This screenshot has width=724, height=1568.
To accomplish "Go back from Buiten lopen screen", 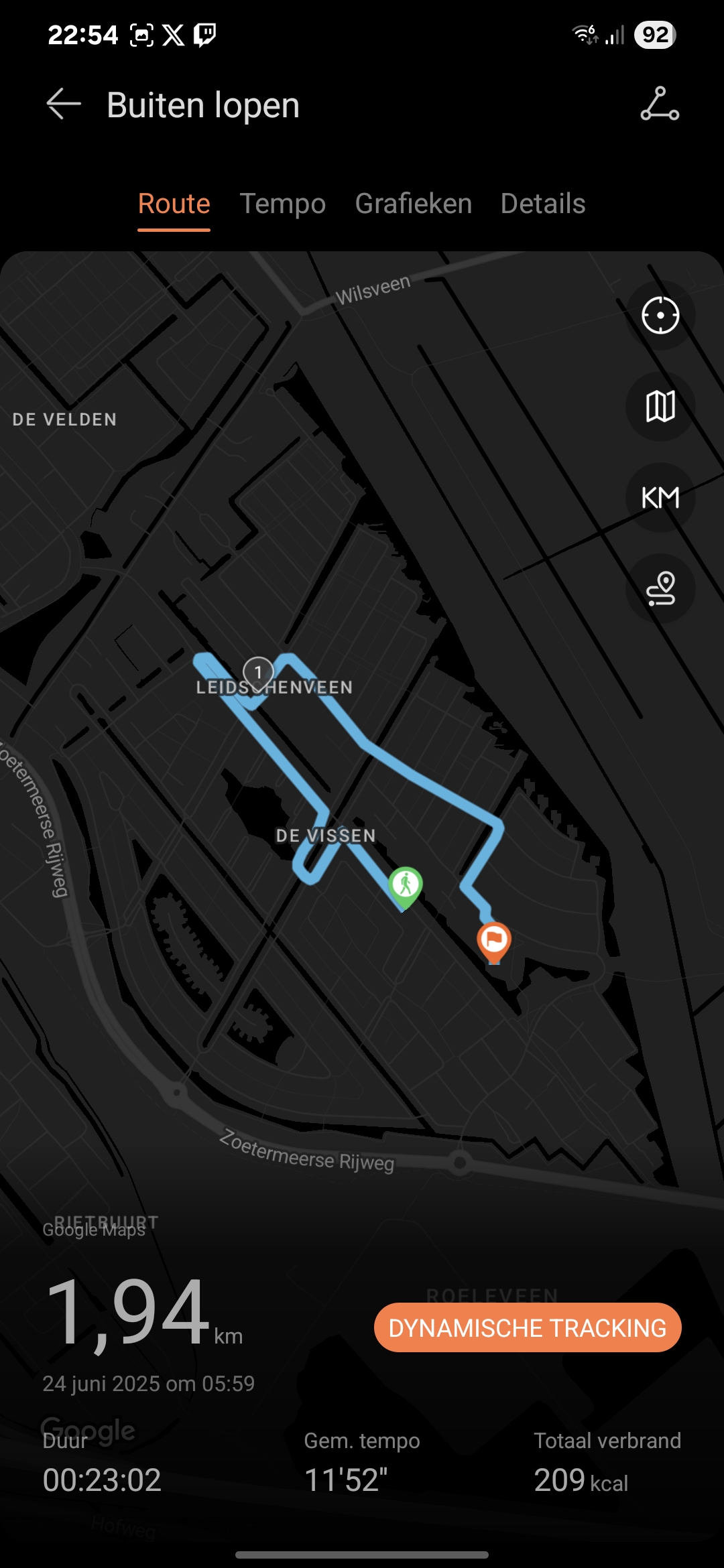I will 64,105.
